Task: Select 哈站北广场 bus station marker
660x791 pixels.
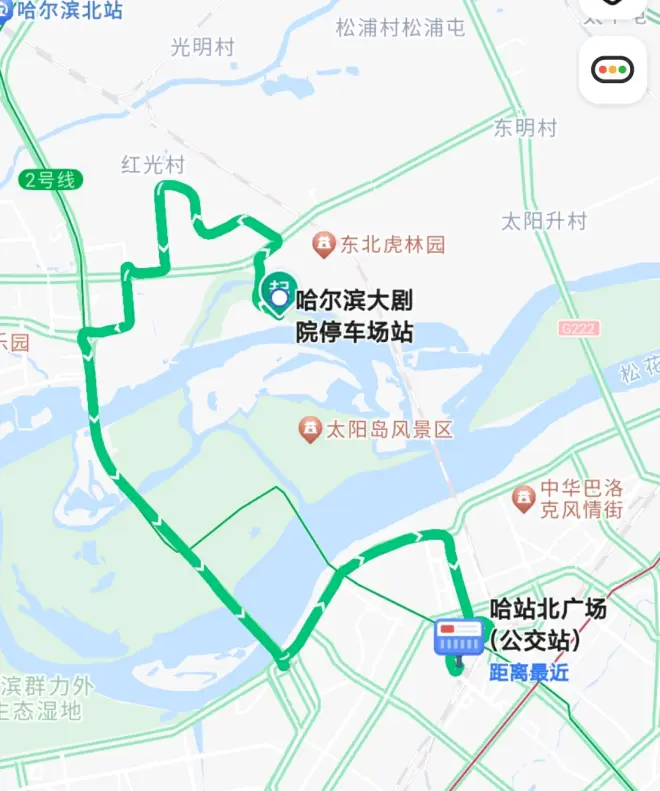Action: pyautogui.click(x=459, y=637)
